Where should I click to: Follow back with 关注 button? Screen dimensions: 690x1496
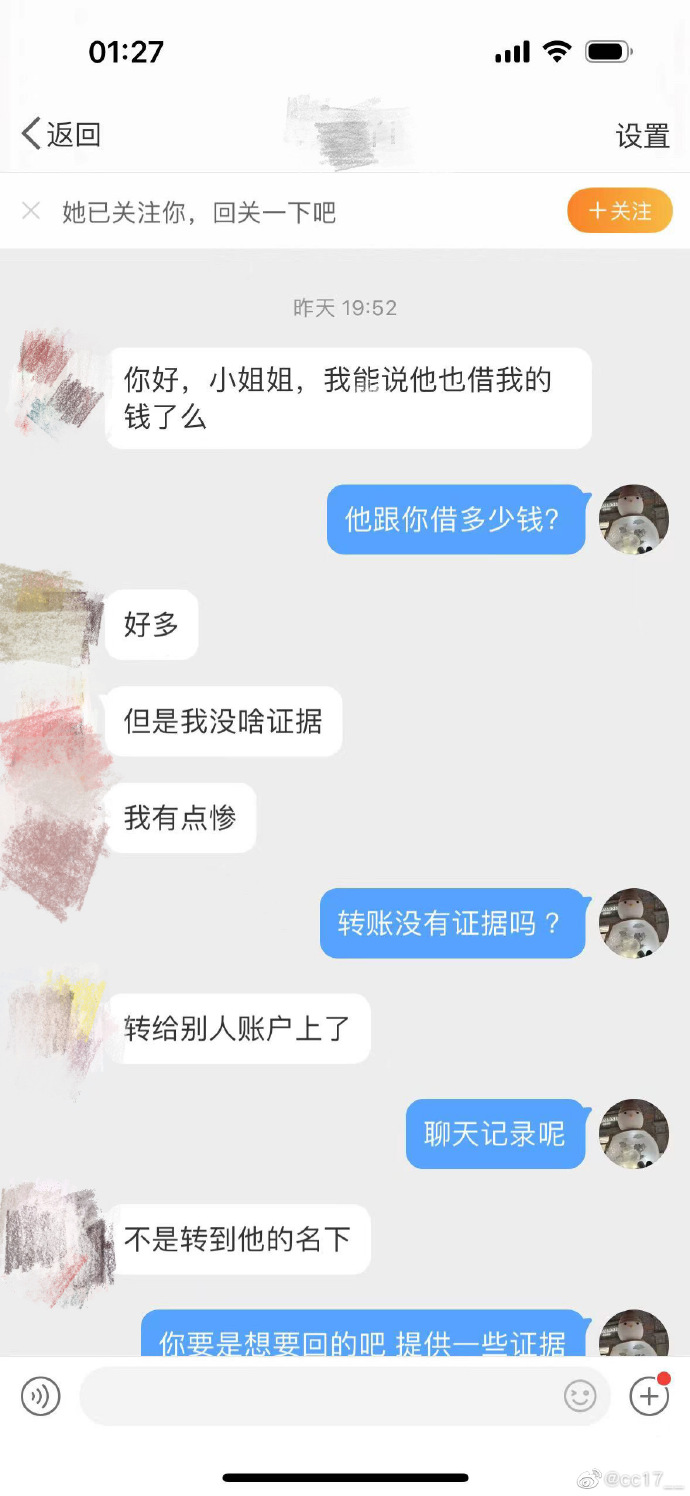click(x=619, y=211)
